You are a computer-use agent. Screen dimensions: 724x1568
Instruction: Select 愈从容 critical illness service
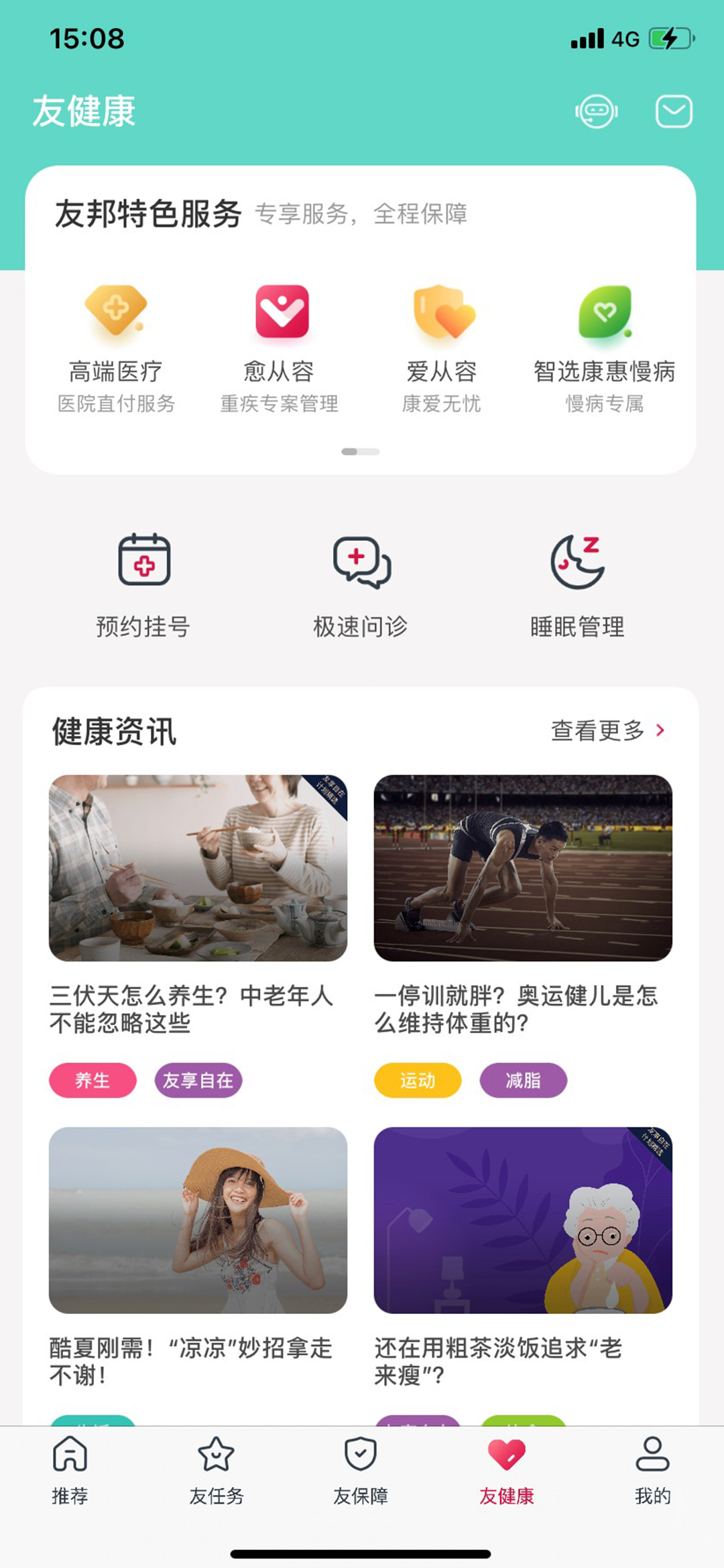[x=280, y=348]
